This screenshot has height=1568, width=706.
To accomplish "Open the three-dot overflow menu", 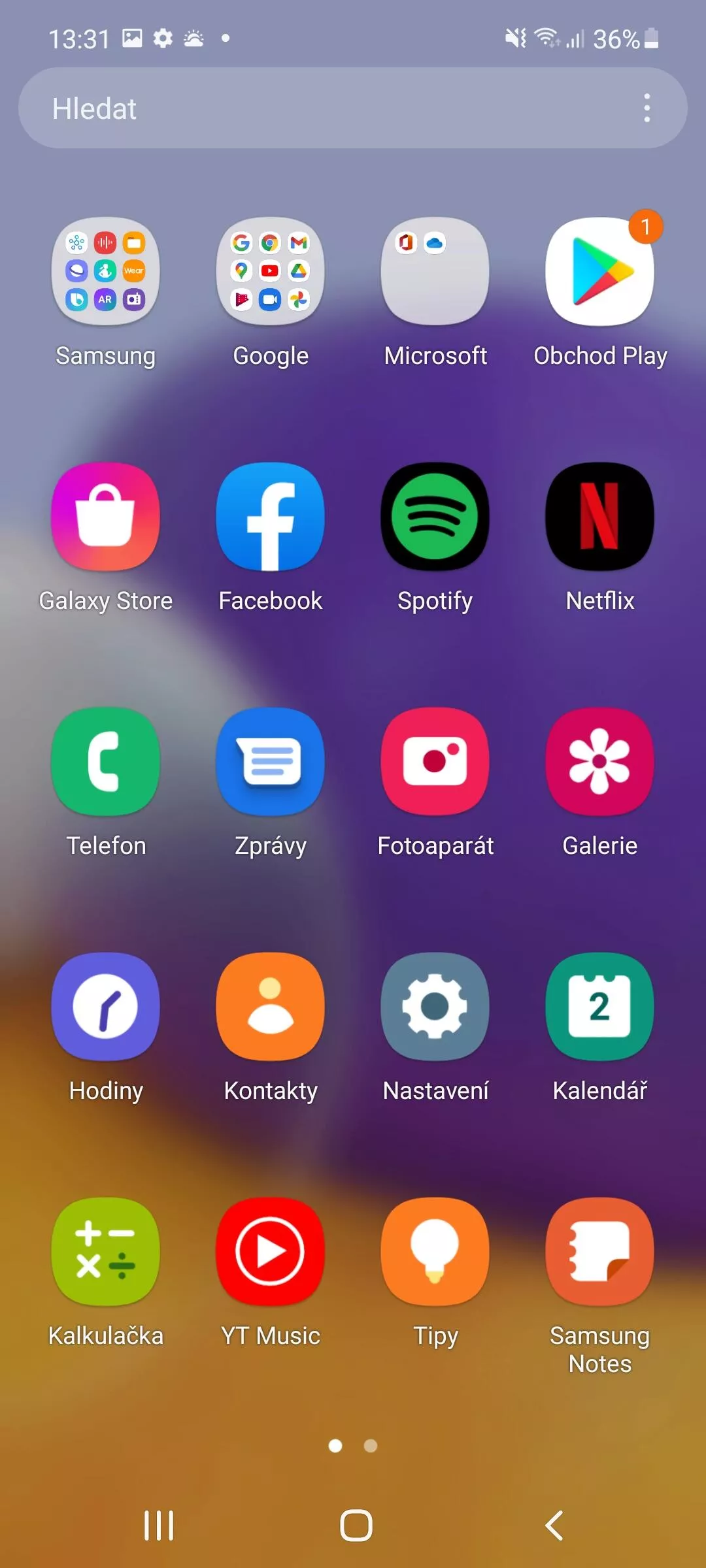I will point(647,108).
